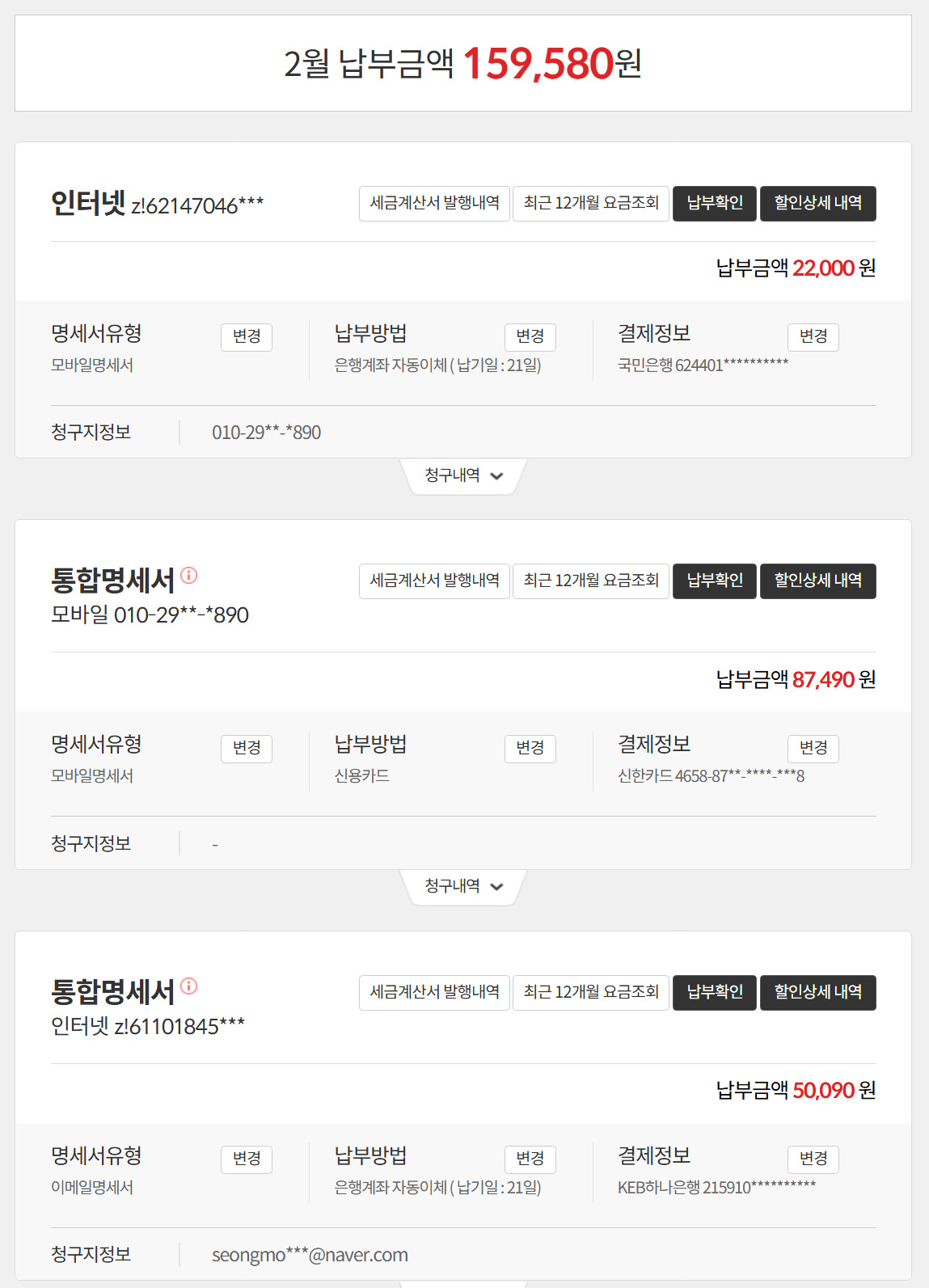
Task: Tap 납부확인 in the 50,090원 card
Action: (x=715, y=993)
